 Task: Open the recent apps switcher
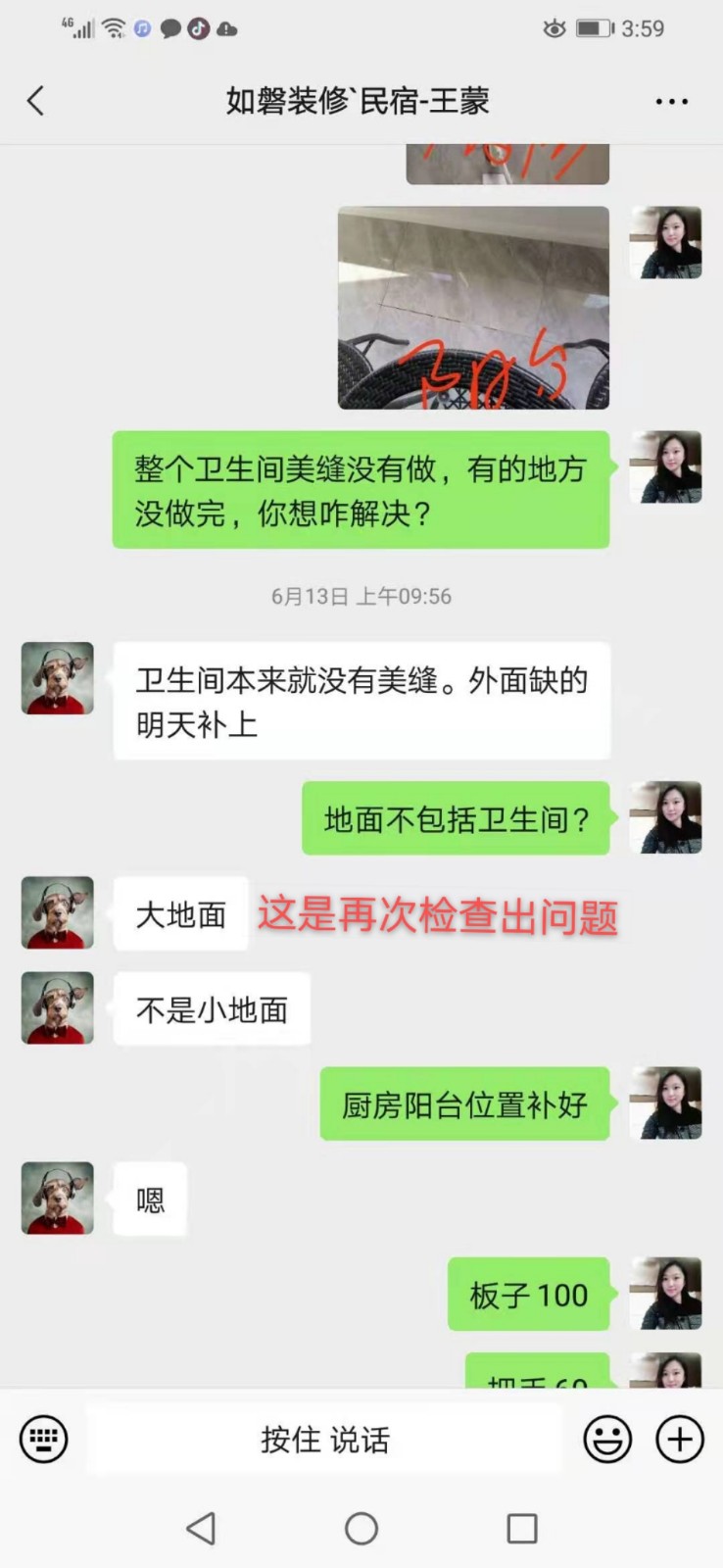[x=521, y=1528]
